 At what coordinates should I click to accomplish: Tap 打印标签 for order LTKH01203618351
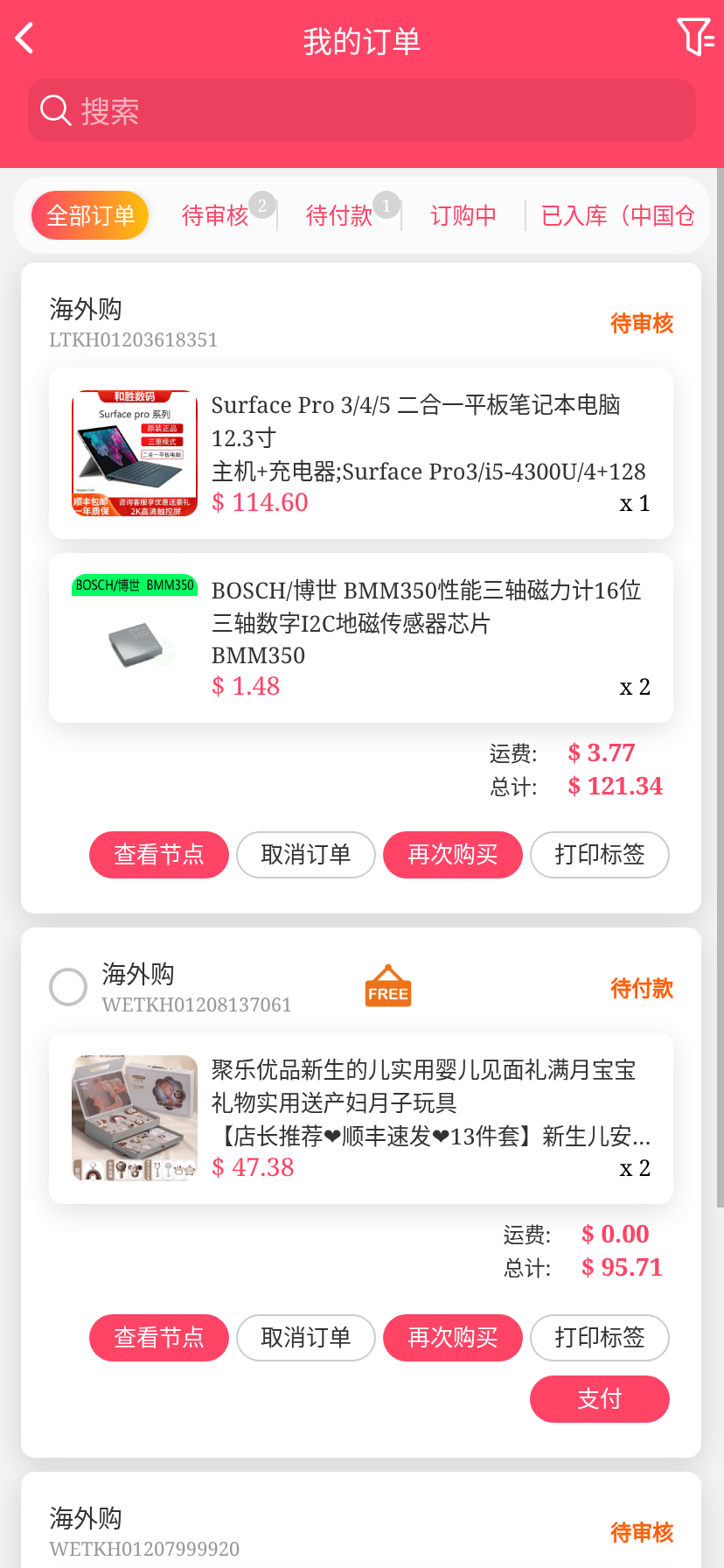(x=600, y=855)
